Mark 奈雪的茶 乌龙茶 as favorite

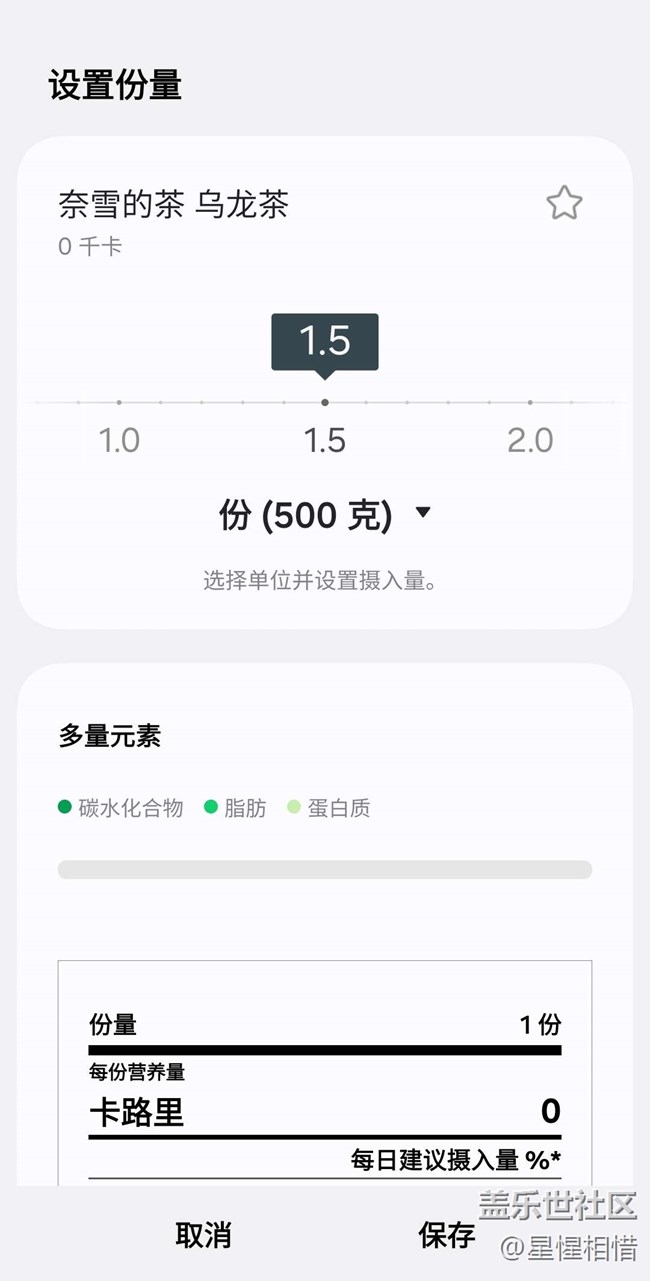pyautogui.click(x=564, y=204)
